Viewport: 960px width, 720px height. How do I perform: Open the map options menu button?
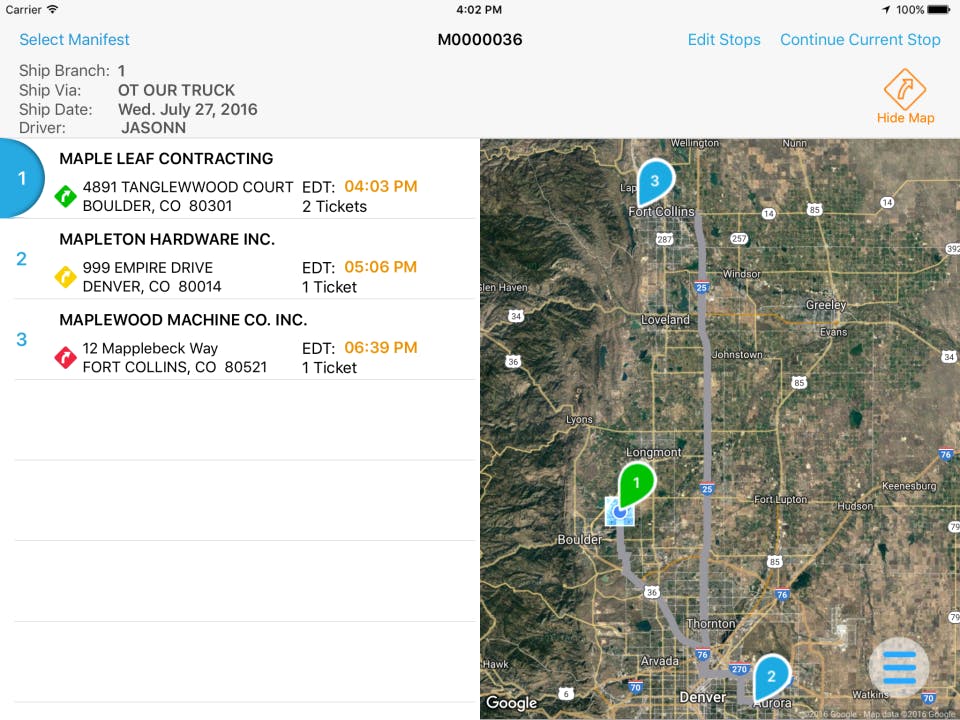899,667
